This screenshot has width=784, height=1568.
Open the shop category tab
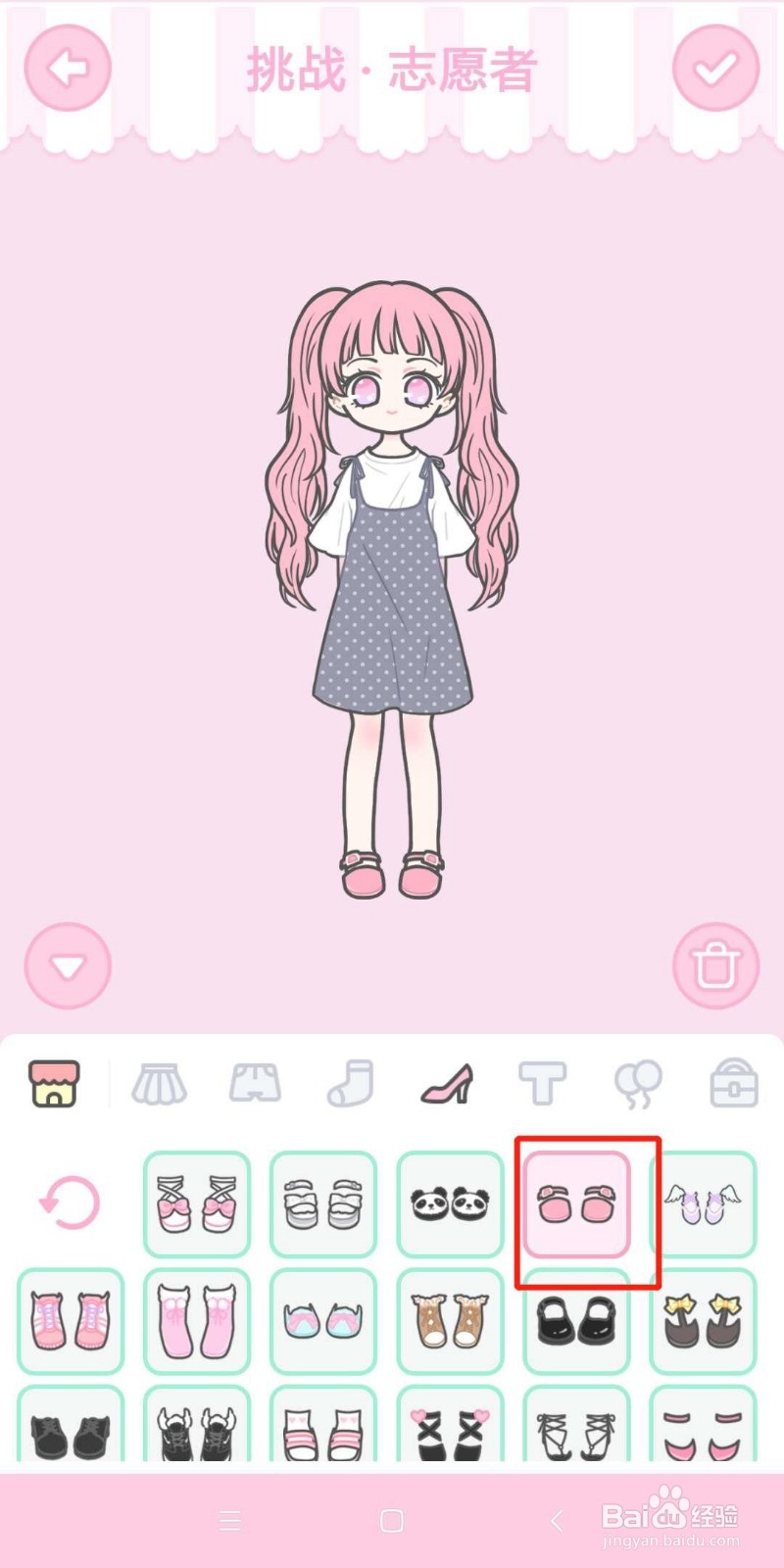[54, 1083]
